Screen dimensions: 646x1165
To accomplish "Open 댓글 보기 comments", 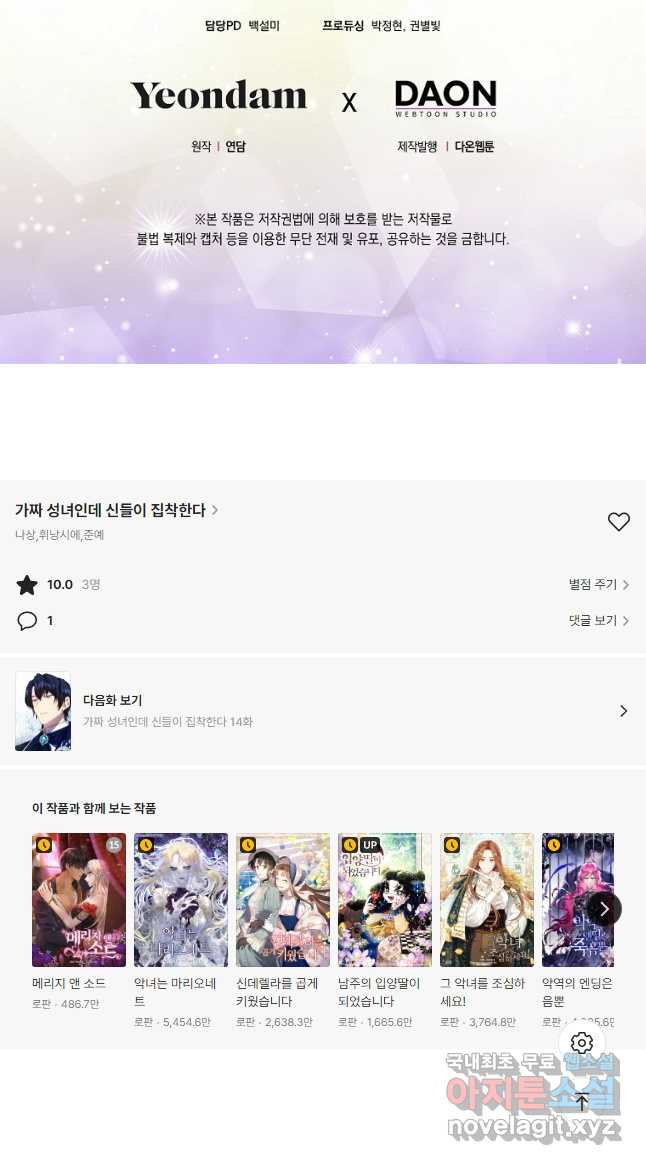I will coord(598,620).
